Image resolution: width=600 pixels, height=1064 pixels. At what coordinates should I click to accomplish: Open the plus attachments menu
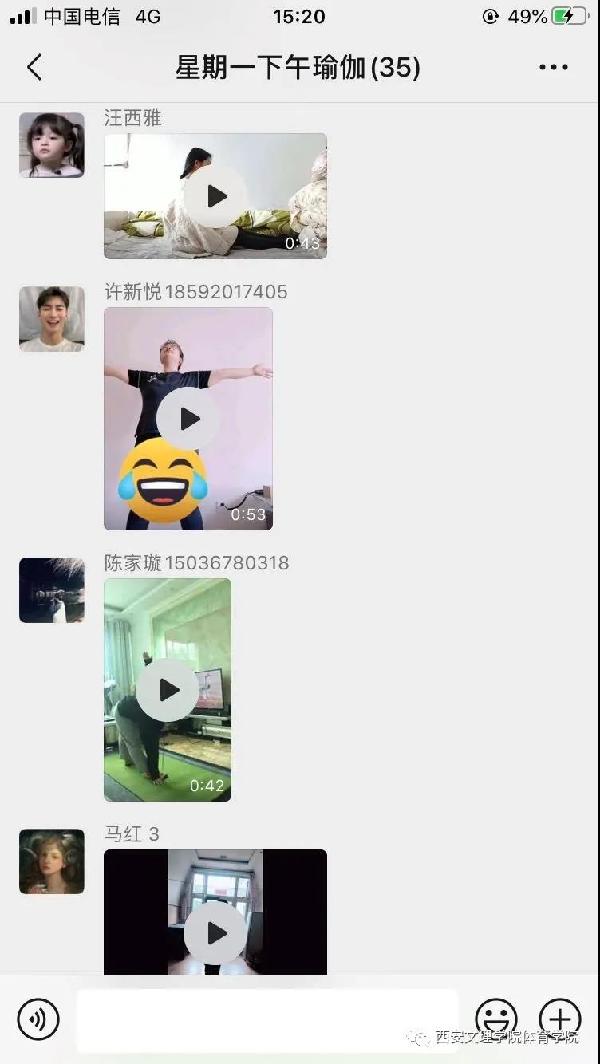560,1019
